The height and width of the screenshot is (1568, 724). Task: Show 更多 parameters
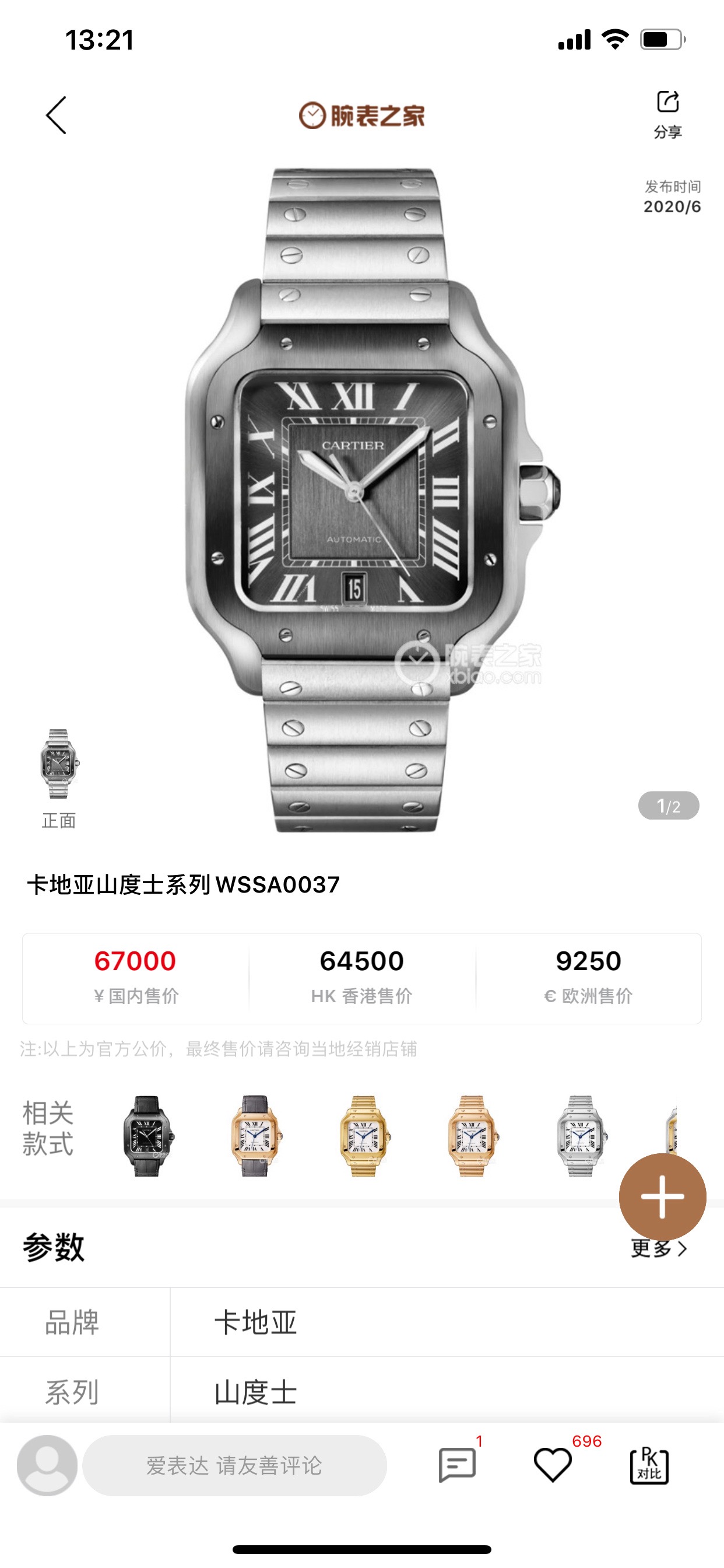coord(659,1248)
